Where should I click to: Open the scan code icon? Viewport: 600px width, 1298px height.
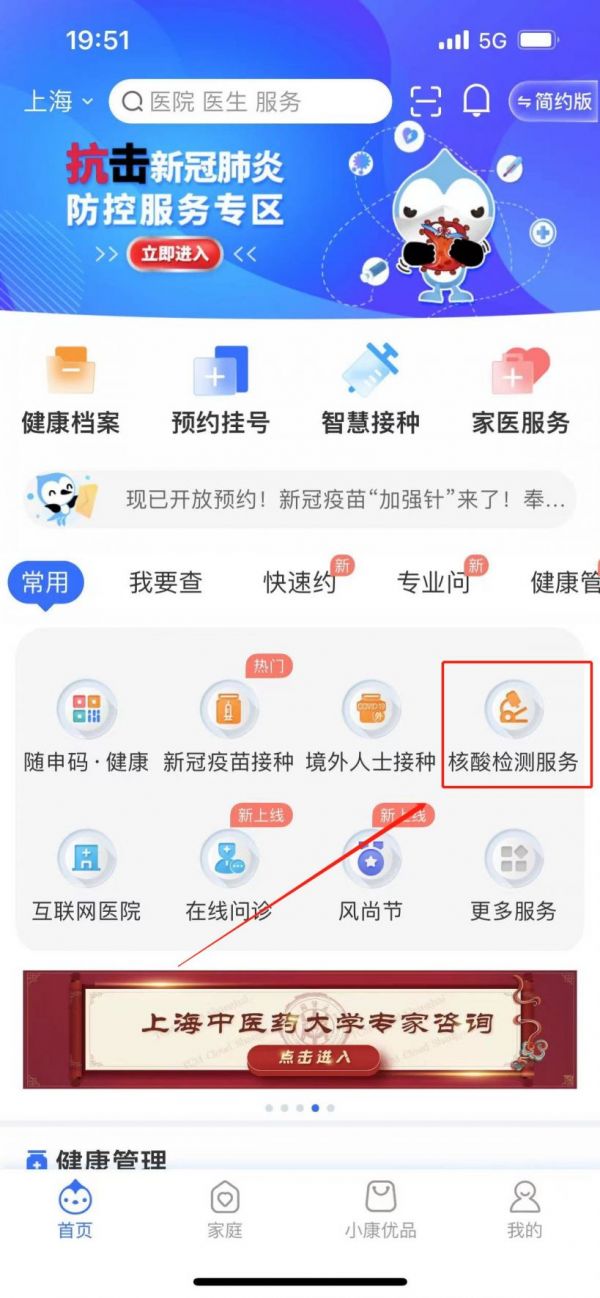(426, 101)
